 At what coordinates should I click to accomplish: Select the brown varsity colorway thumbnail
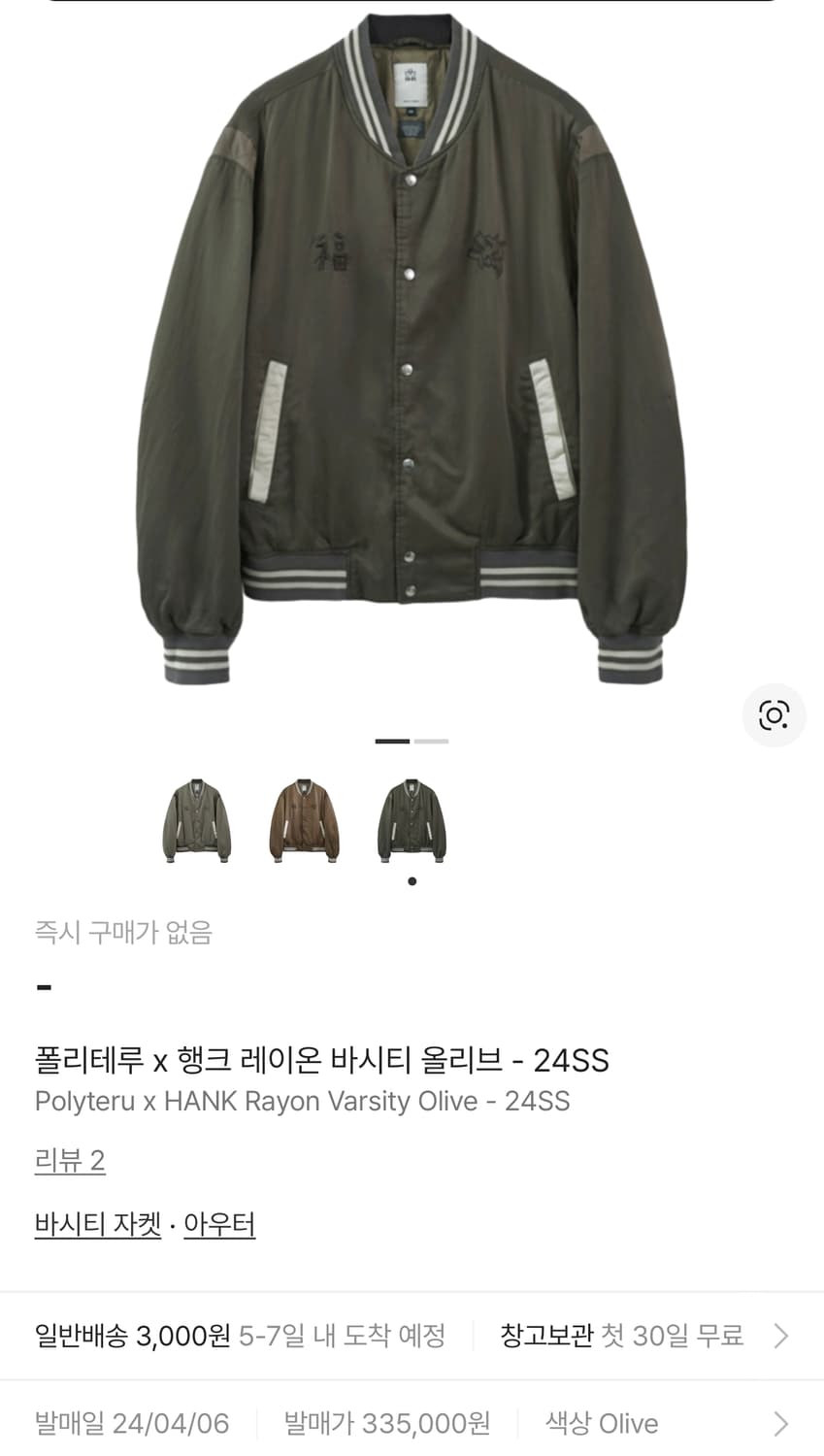click(x=304, y=821)
